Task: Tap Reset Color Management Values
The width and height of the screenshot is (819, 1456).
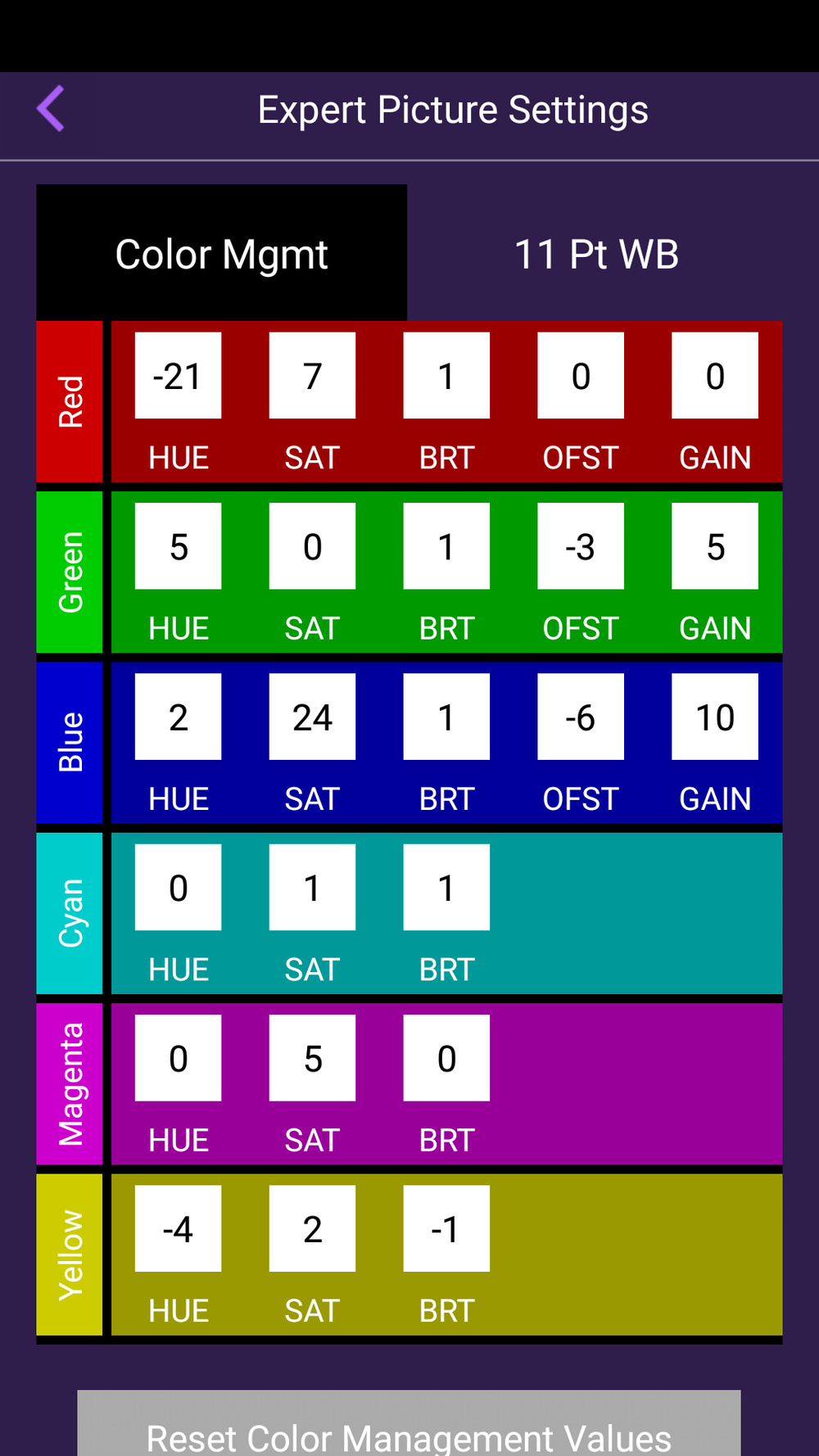Action: point(409,1429)
